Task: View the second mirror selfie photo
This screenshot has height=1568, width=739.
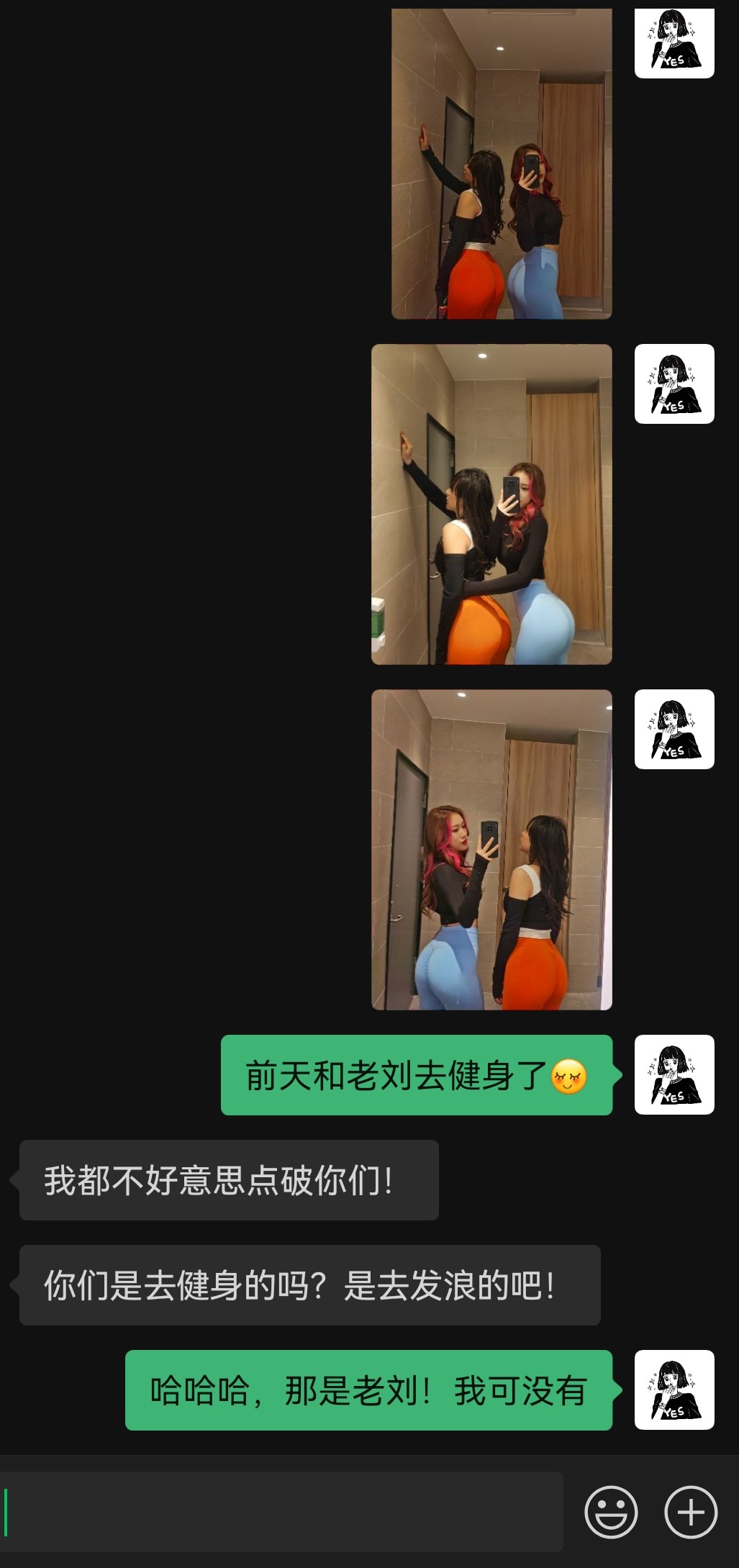Action: 491,504
